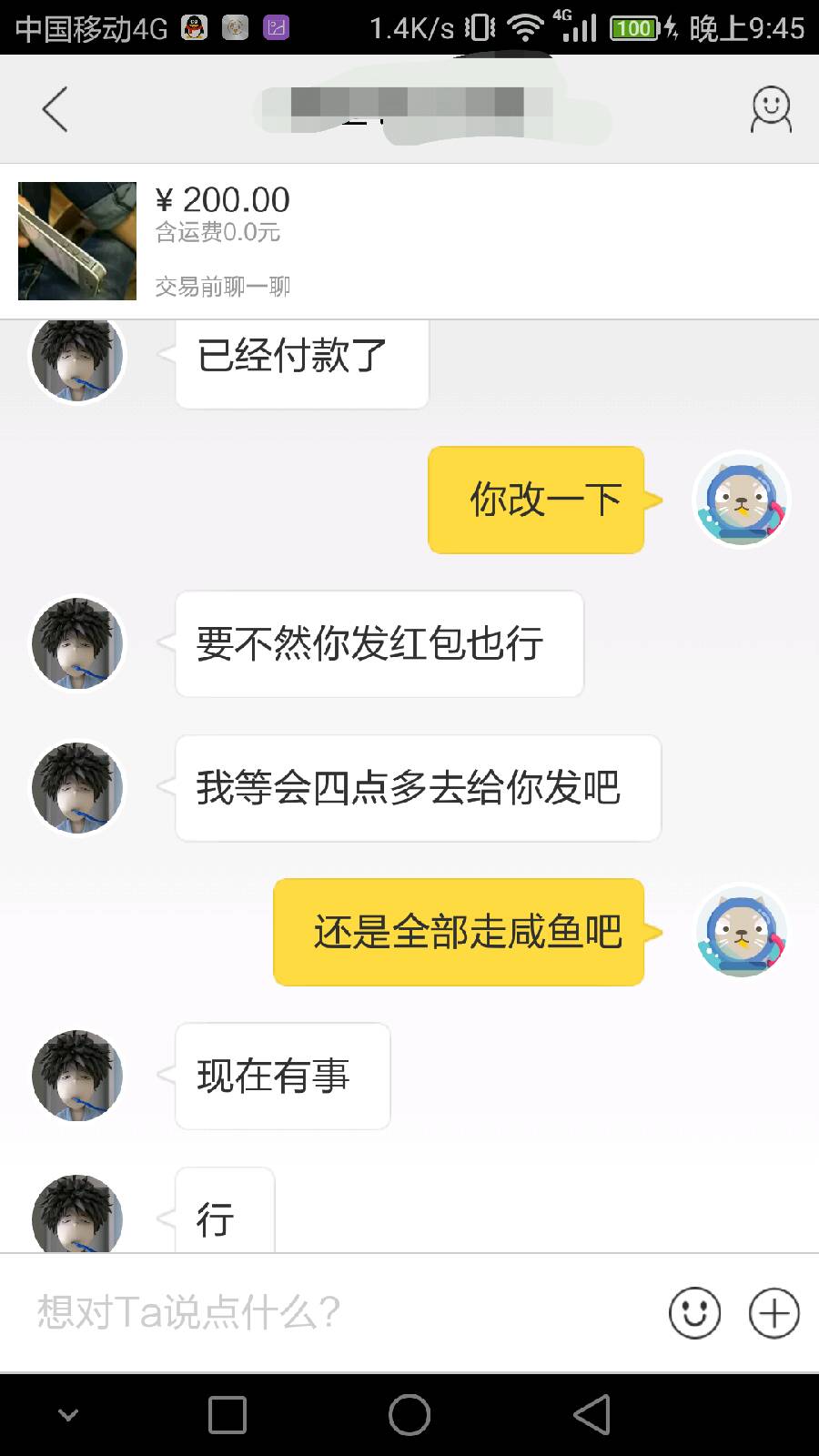Tap the back arrow to leave the chat
This screenshot has width=819, height=1456.
point(55,108)
